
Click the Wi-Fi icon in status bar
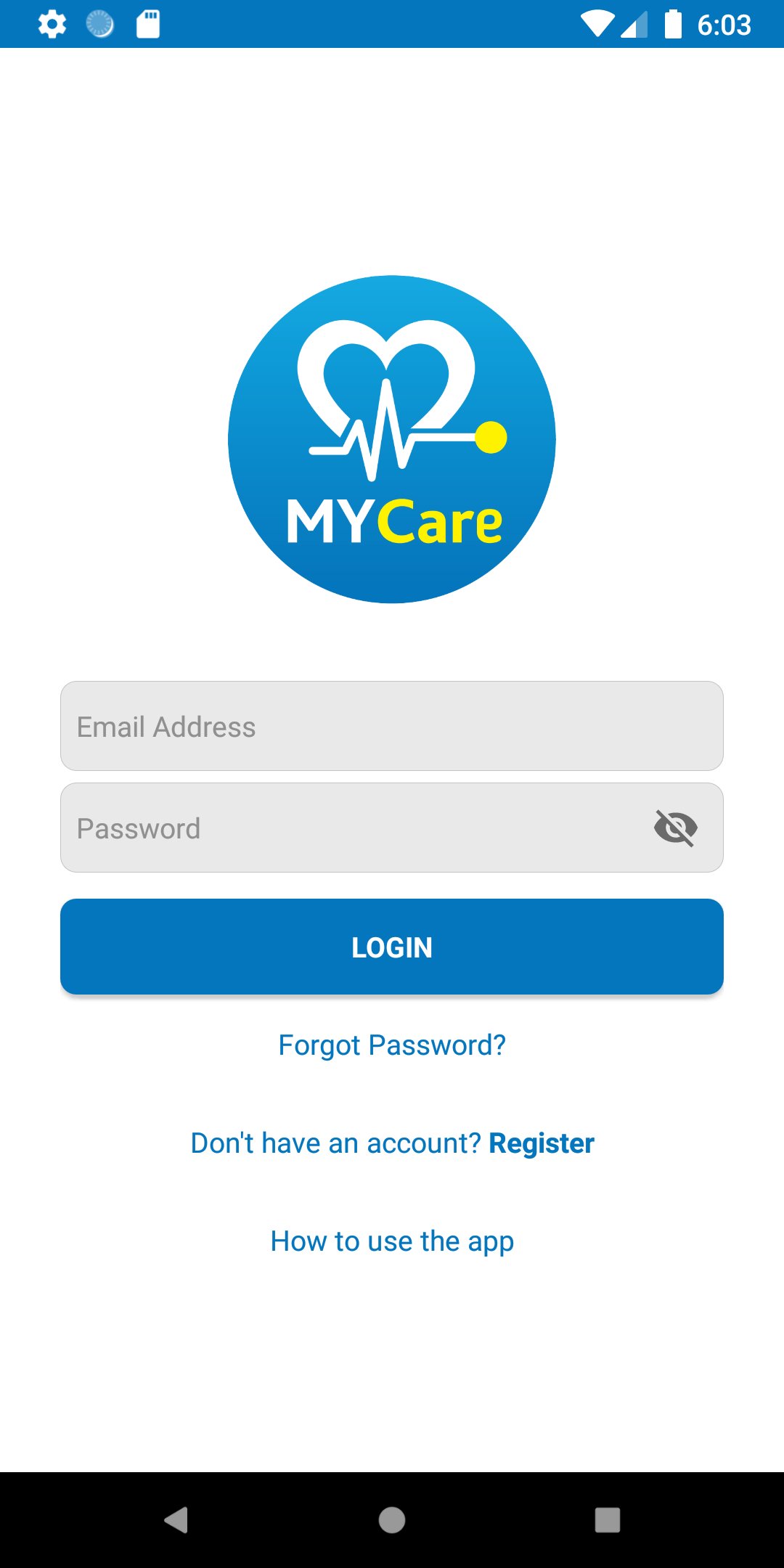point(597,24)
